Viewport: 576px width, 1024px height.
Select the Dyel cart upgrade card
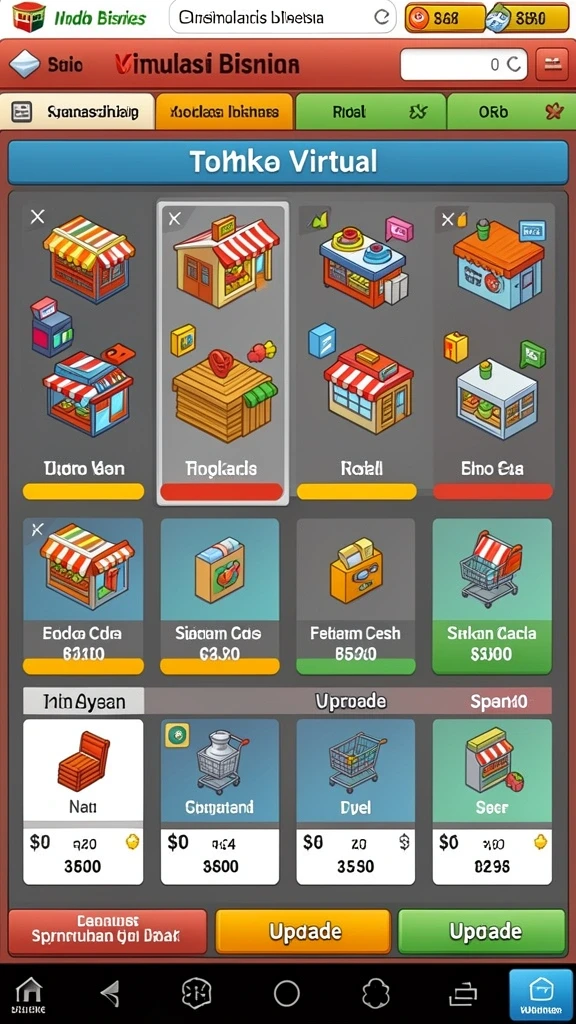click(355, 802)
